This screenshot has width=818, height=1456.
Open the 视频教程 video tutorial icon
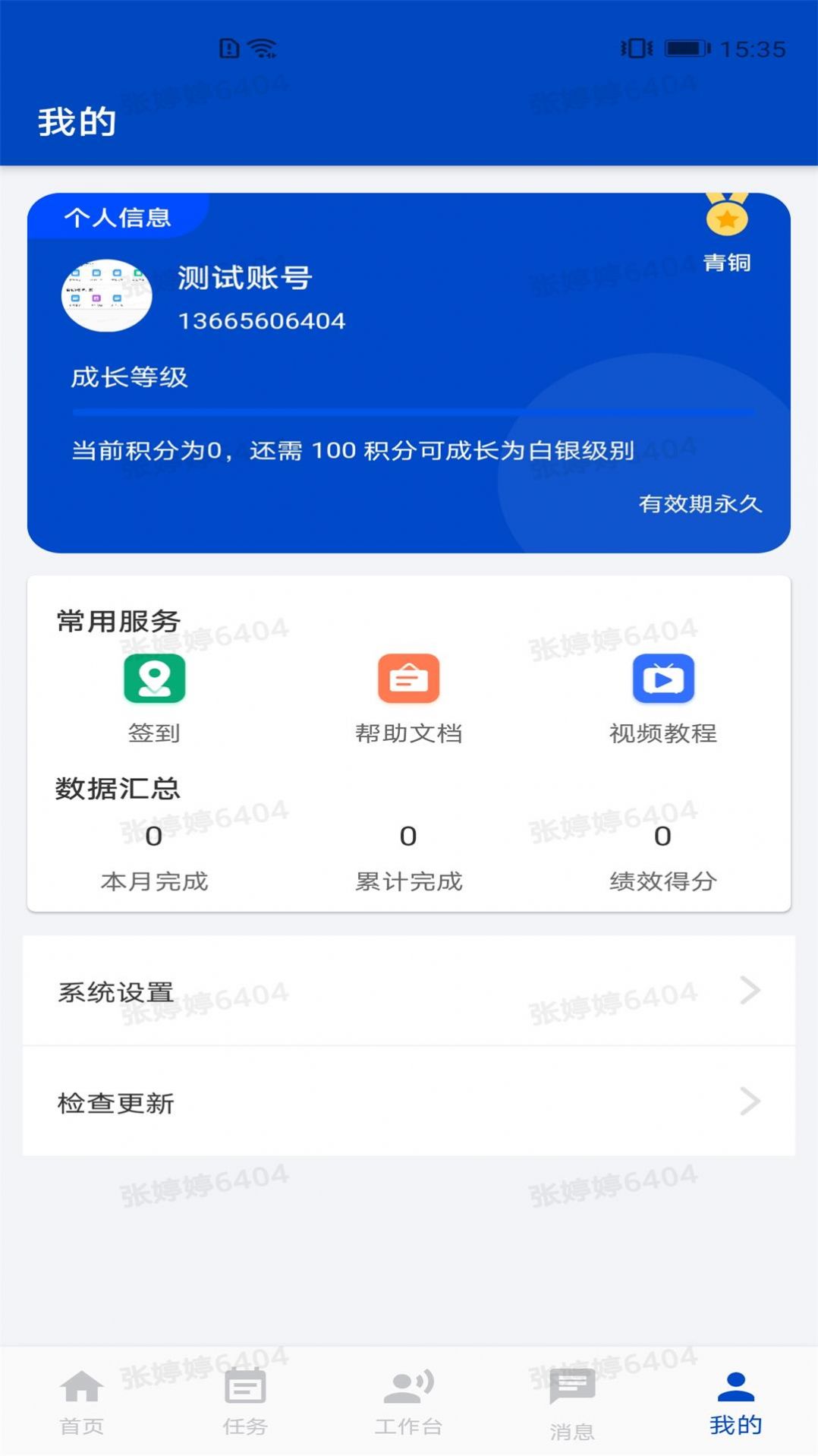[x=662, y=679]
